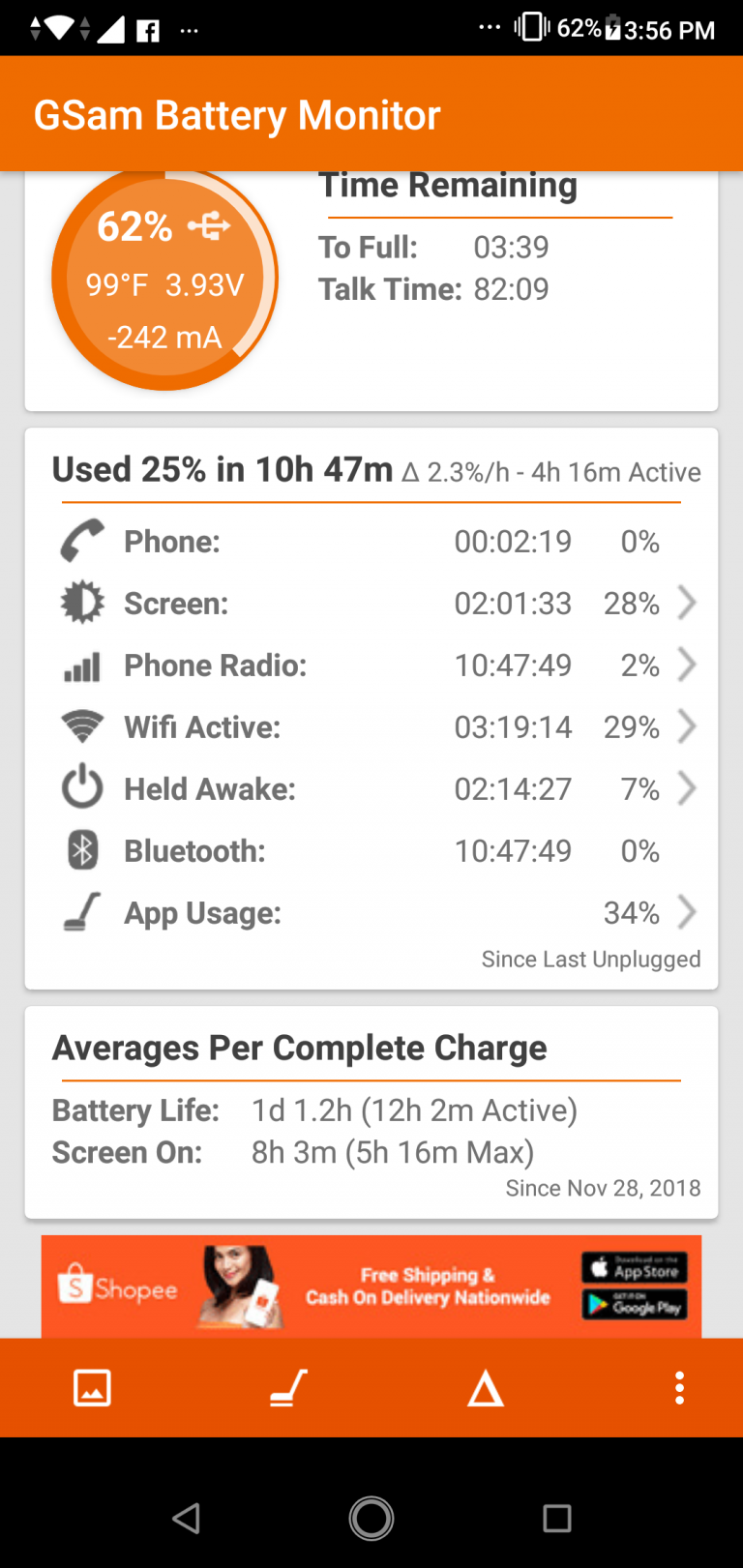743x1568 pixels.
Task: Tap the Screen icon next to screen stats
Action: point(81,603)
